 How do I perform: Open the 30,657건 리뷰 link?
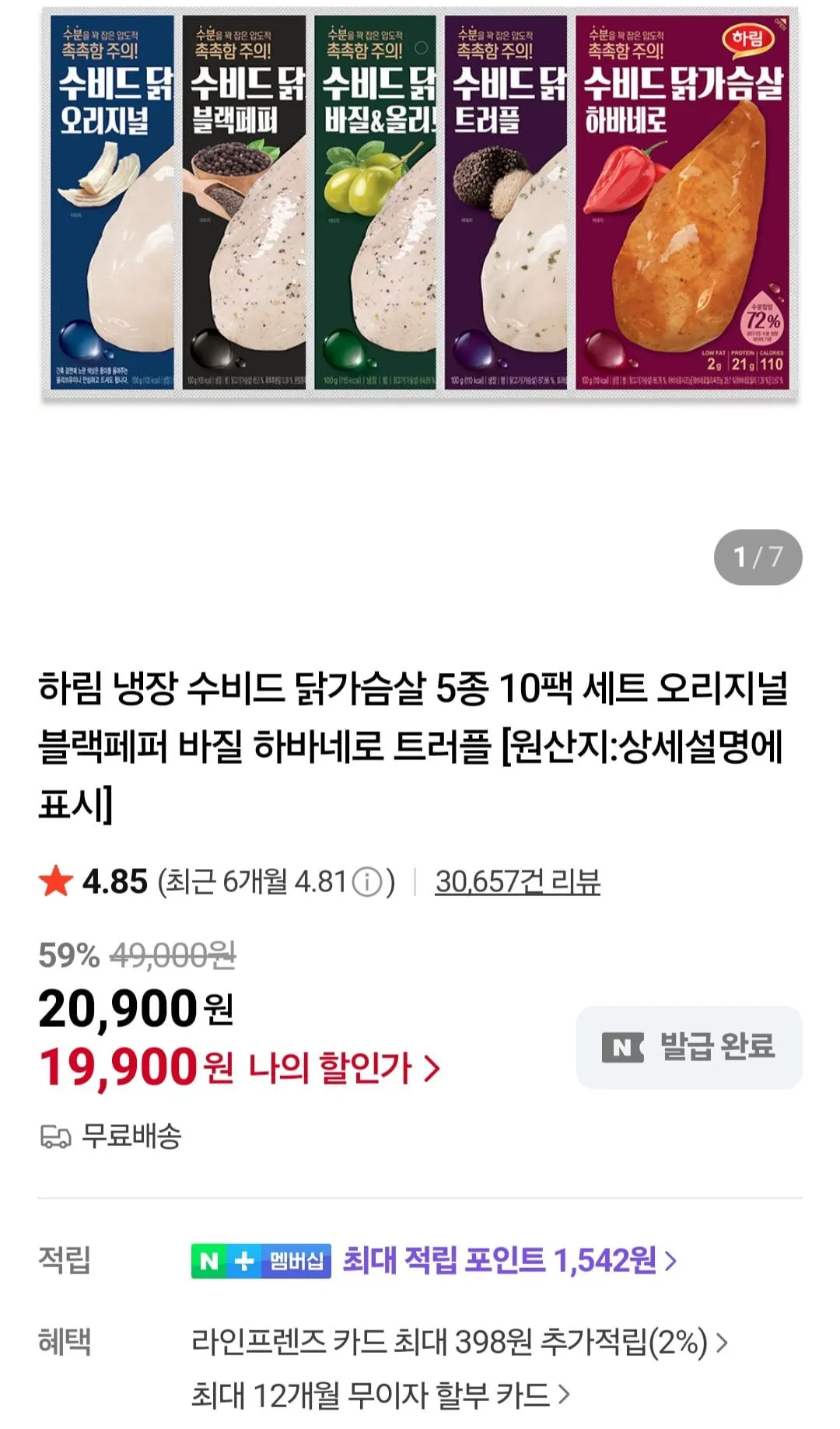[x=517, y=882]
